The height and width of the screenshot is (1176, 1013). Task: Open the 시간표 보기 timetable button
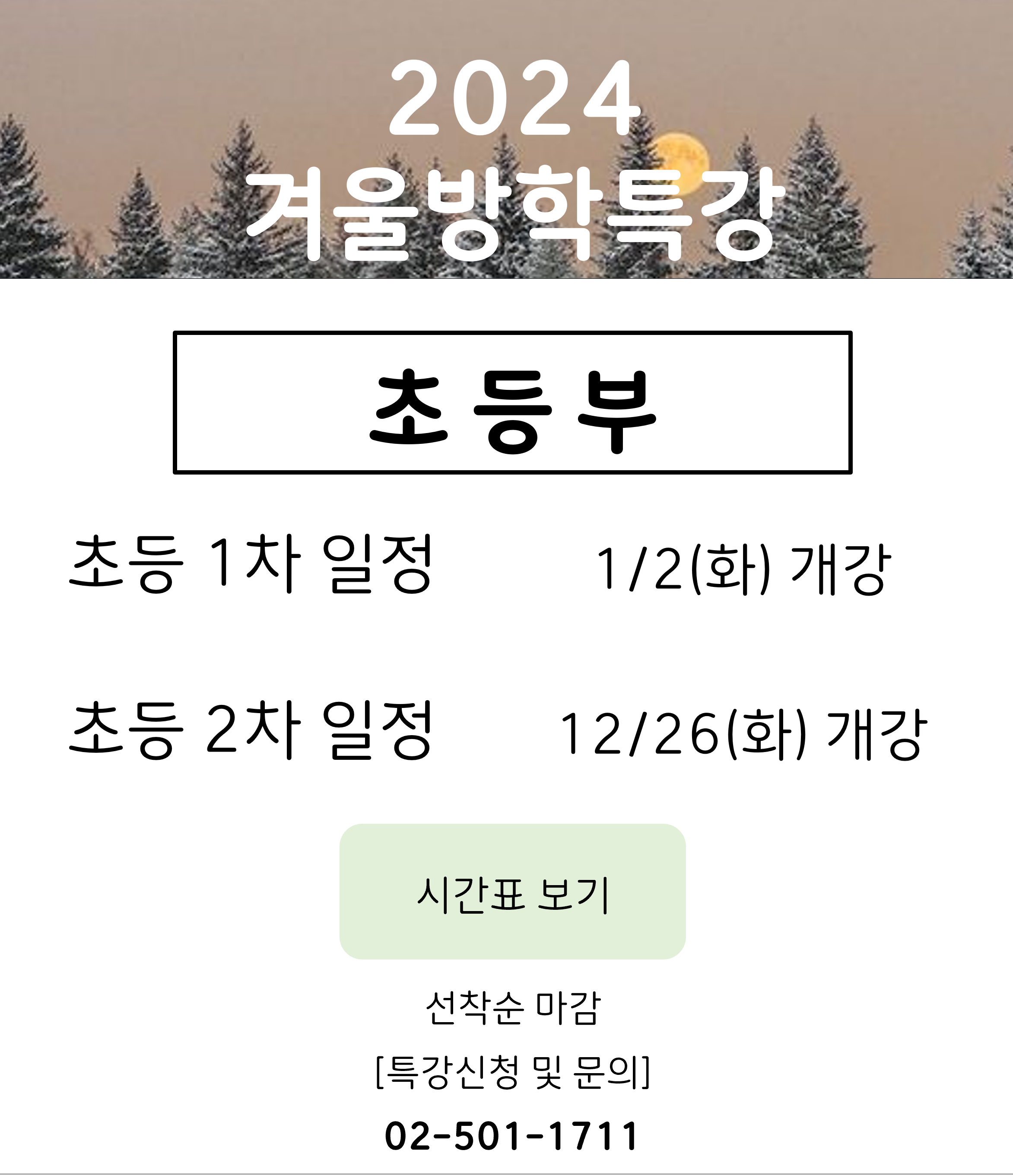(x=512, y=892)
